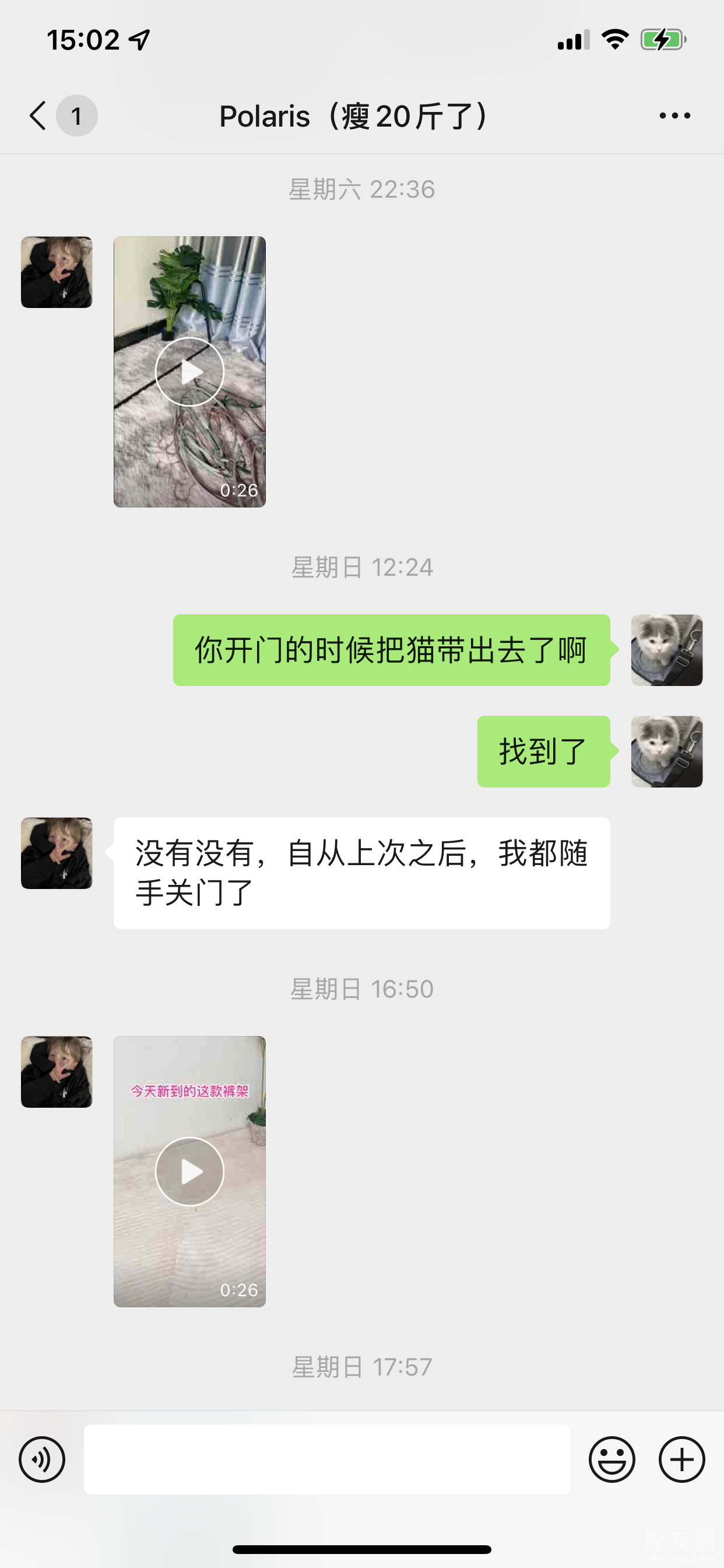
Task: Switch to voice message input
Action: click(x=41, y=1459)
